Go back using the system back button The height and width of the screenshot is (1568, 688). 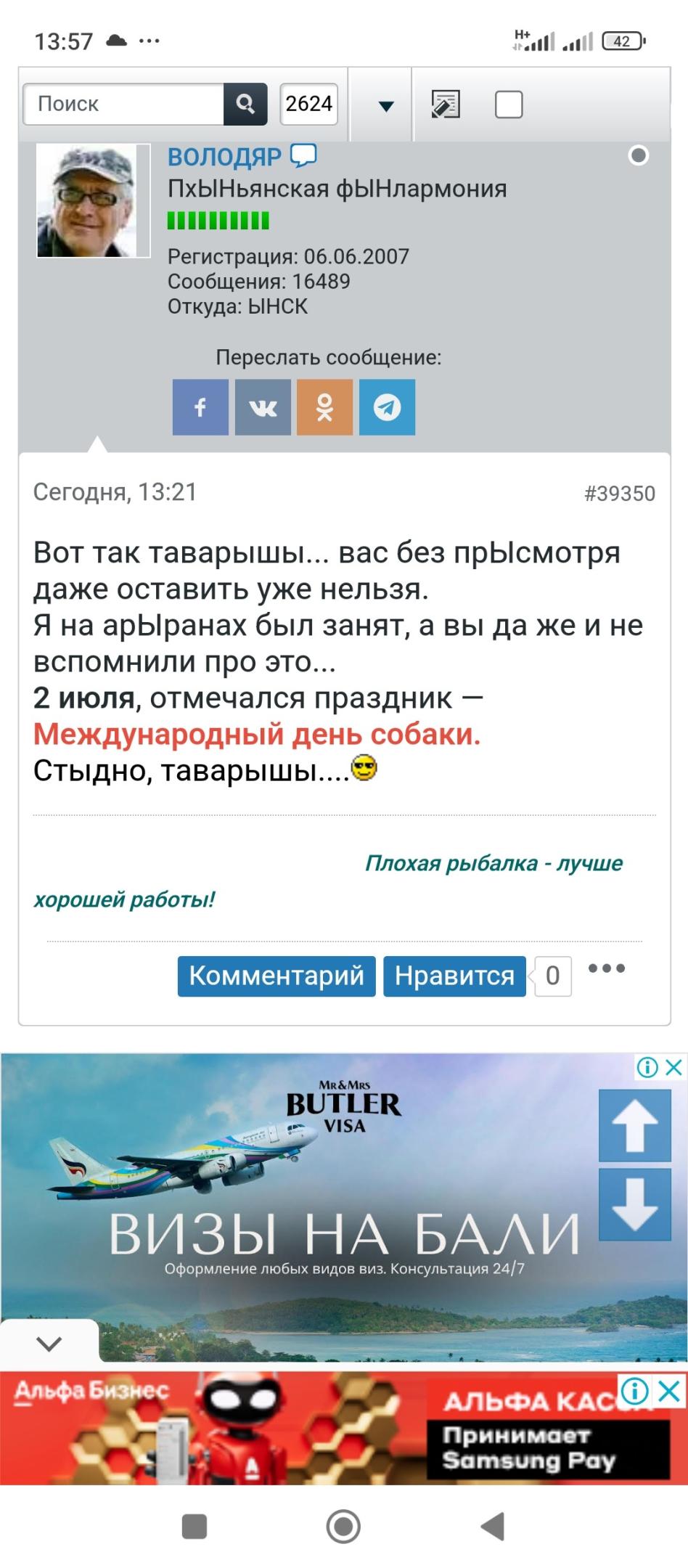pyautogui.click(x=493, y=1526)
